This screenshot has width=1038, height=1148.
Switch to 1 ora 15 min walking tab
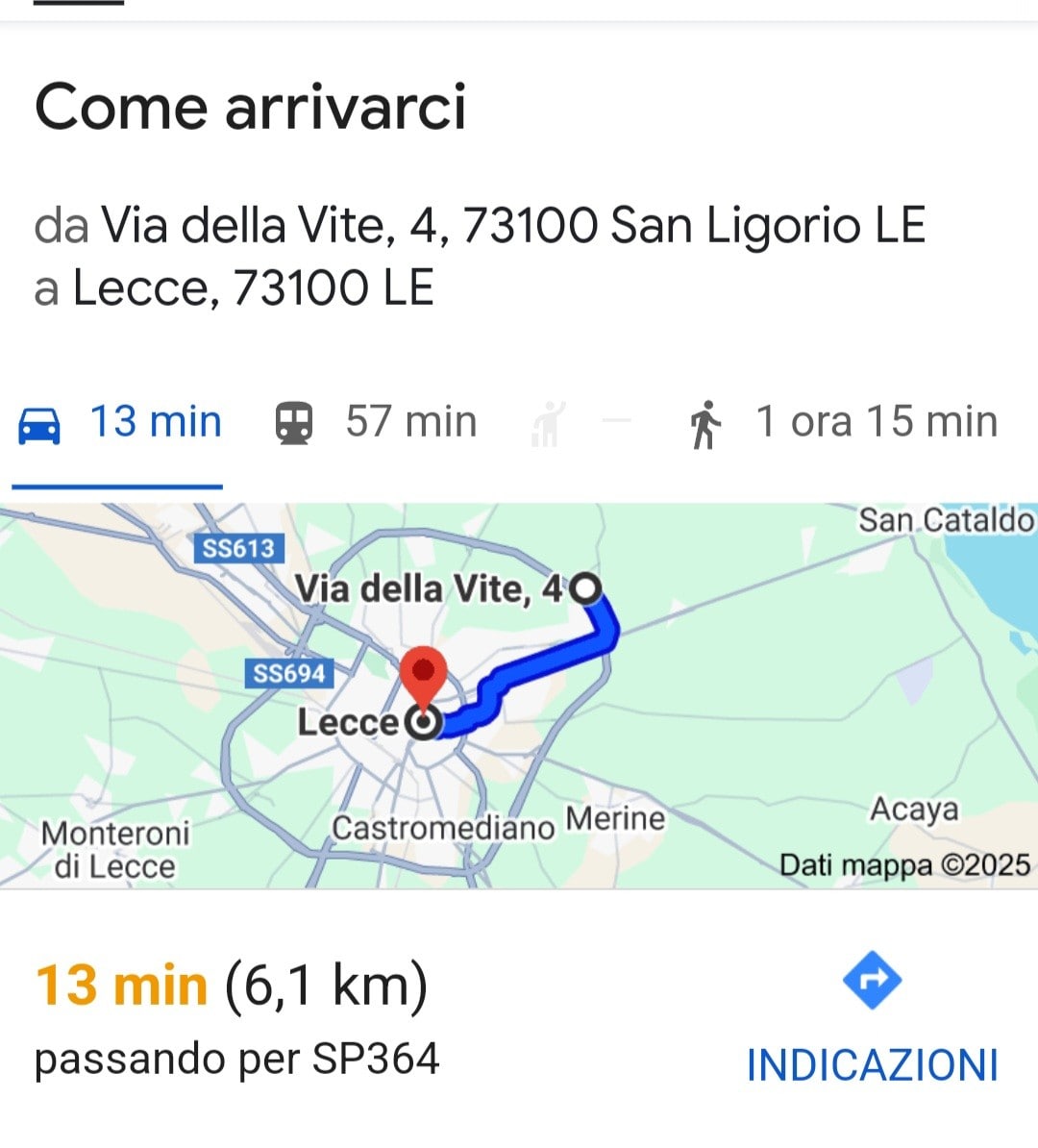(844, 423)
